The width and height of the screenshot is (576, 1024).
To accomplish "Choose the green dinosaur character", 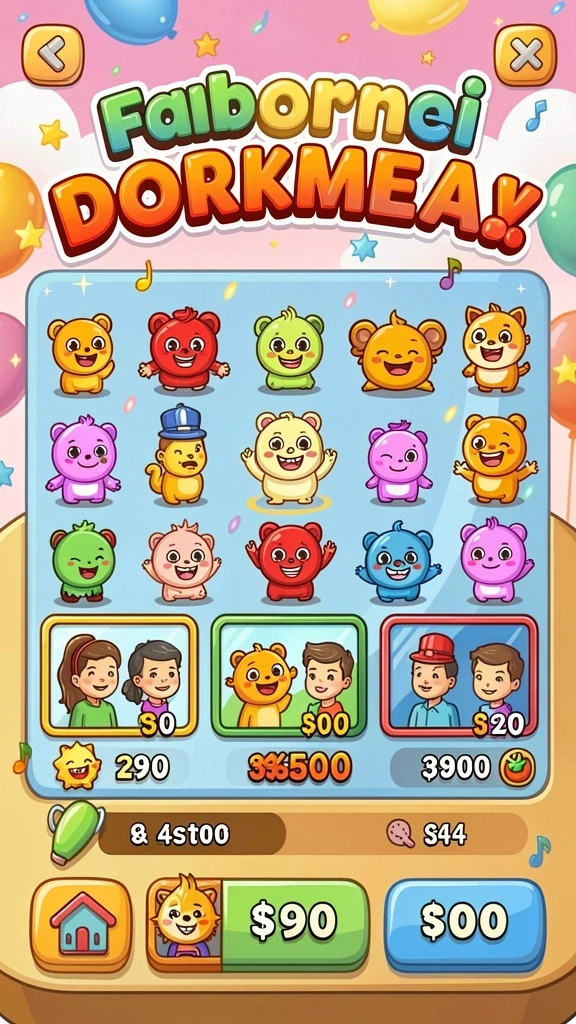I will (83, 562).
